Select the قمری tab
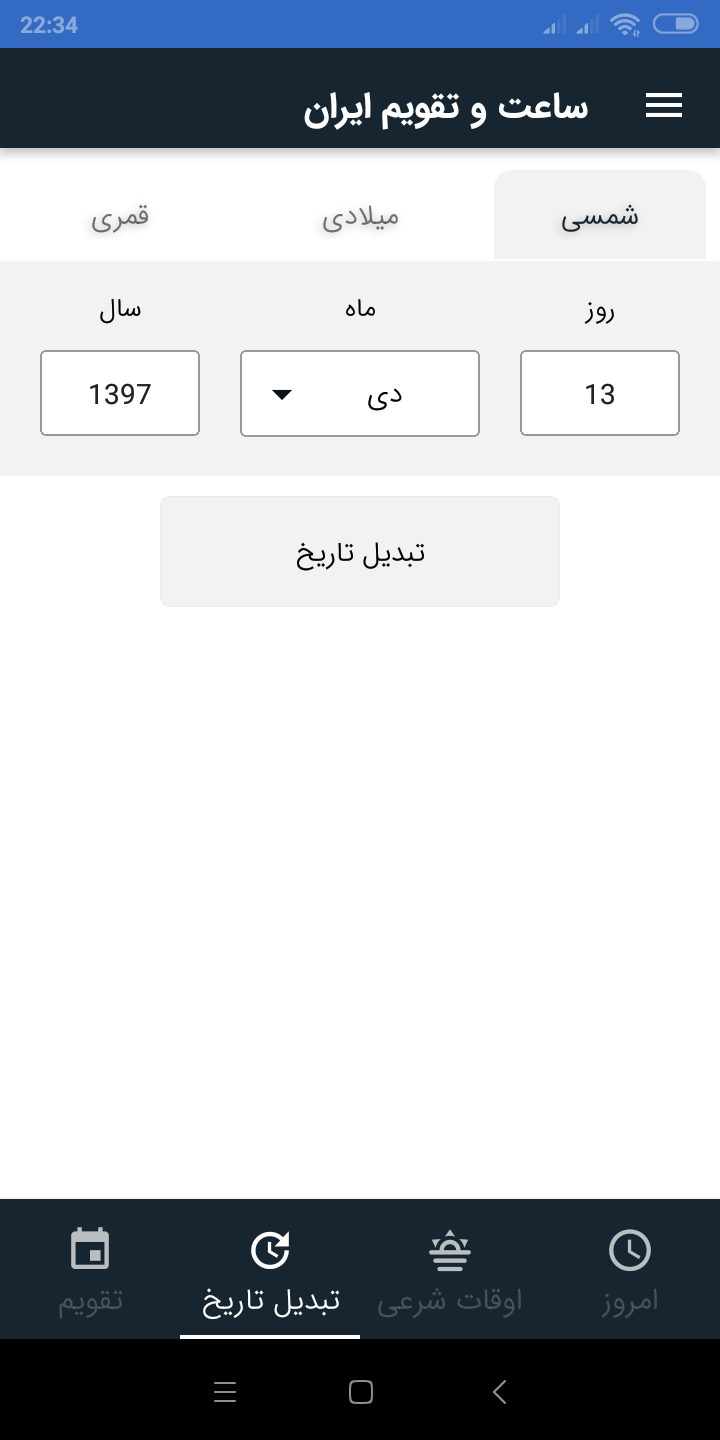This screenshot has width=720, height=1440. point(120,216)
